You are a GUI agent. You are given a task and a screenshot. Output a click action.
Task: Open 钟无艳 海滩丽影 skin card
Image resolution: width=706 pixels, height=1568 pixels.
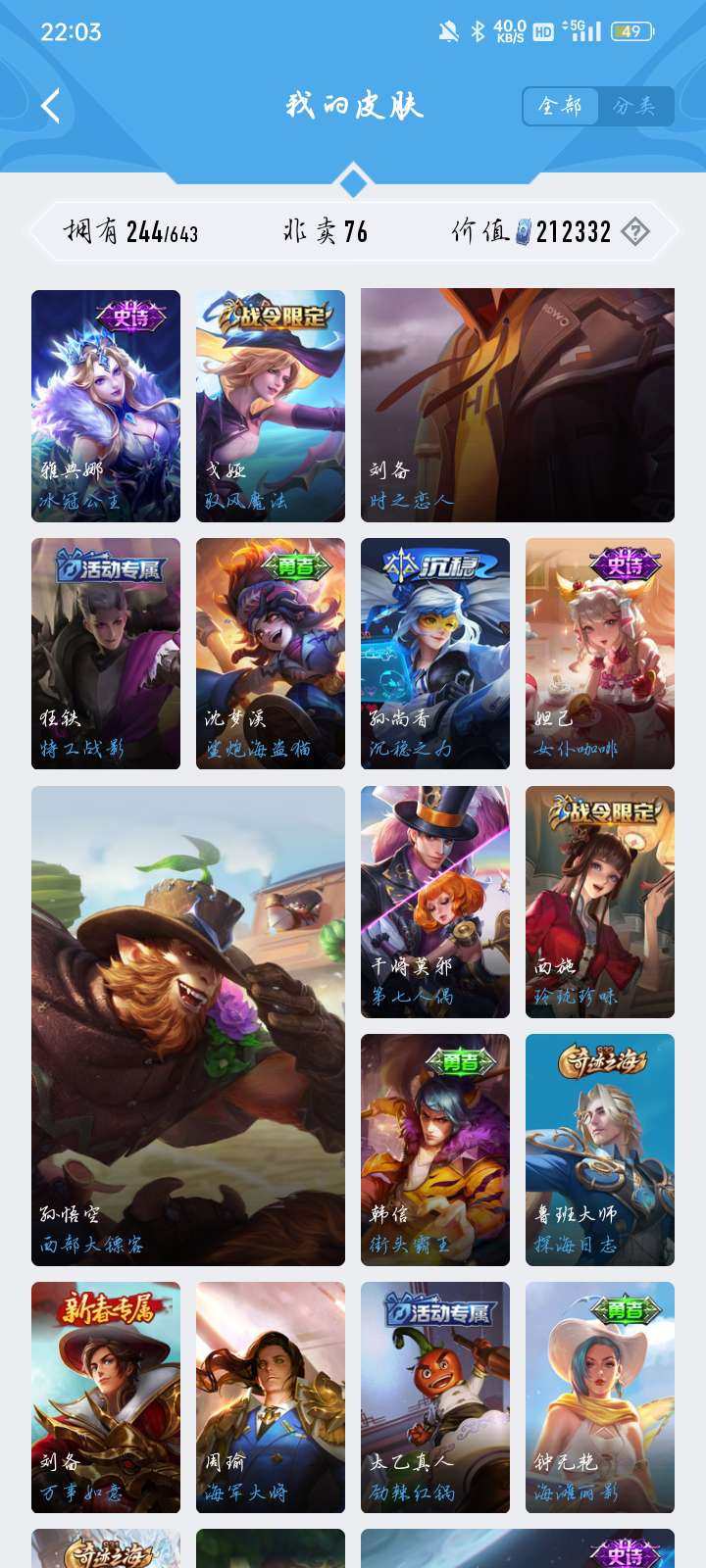[x=600, y=1396]
